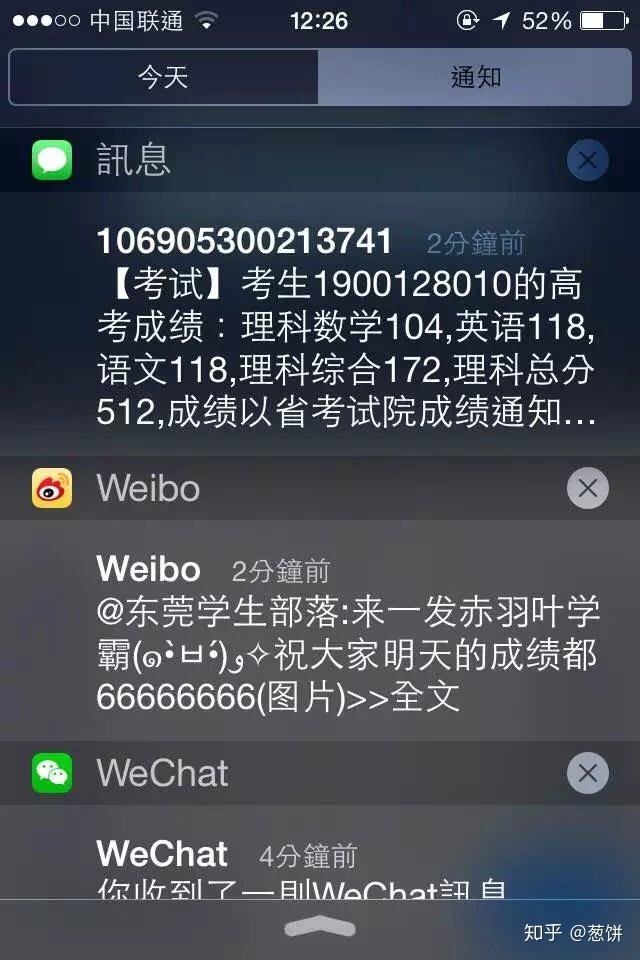Tap the grabber to close Notification Center
The image size is (640, 960).
tap(320, 928)
